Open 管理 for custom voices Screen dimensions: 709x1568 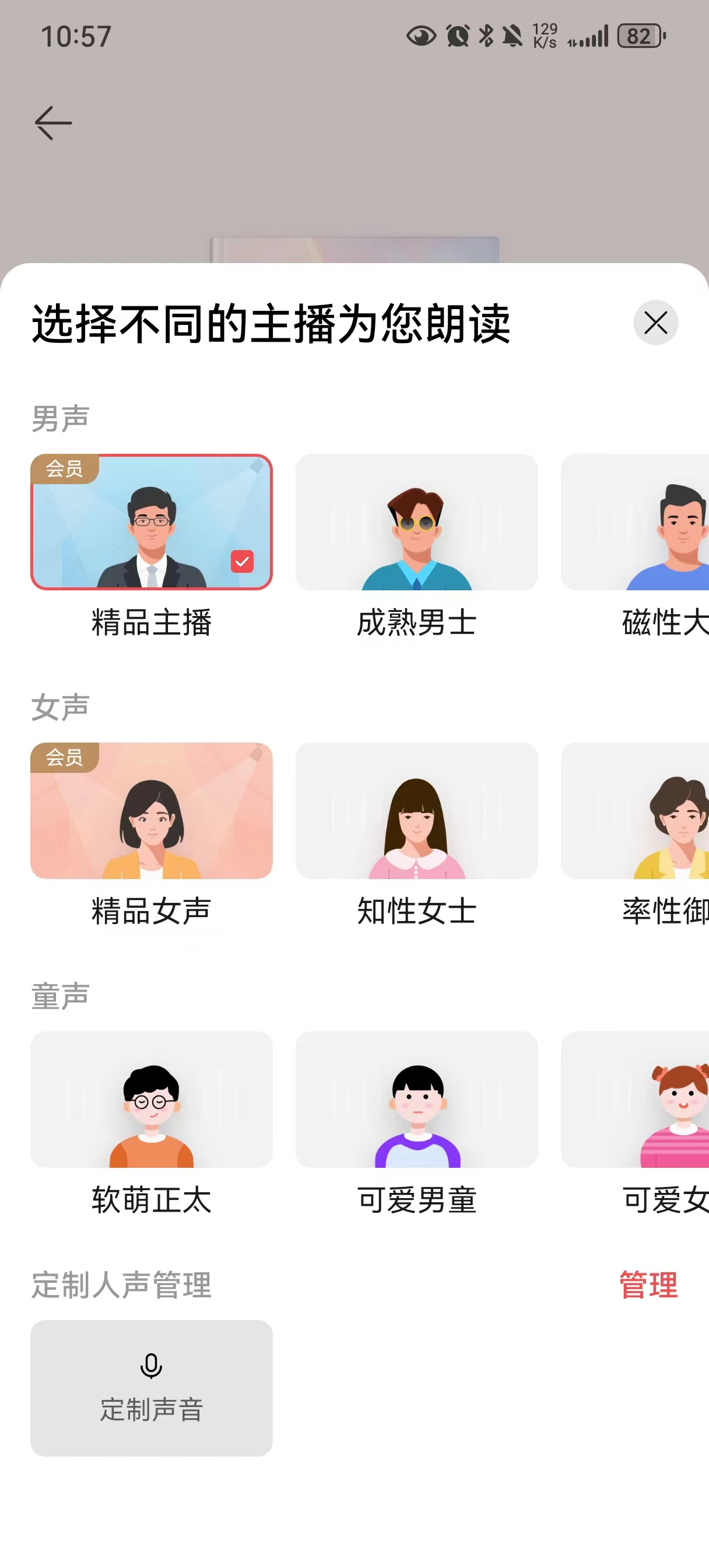point(648,1285)
